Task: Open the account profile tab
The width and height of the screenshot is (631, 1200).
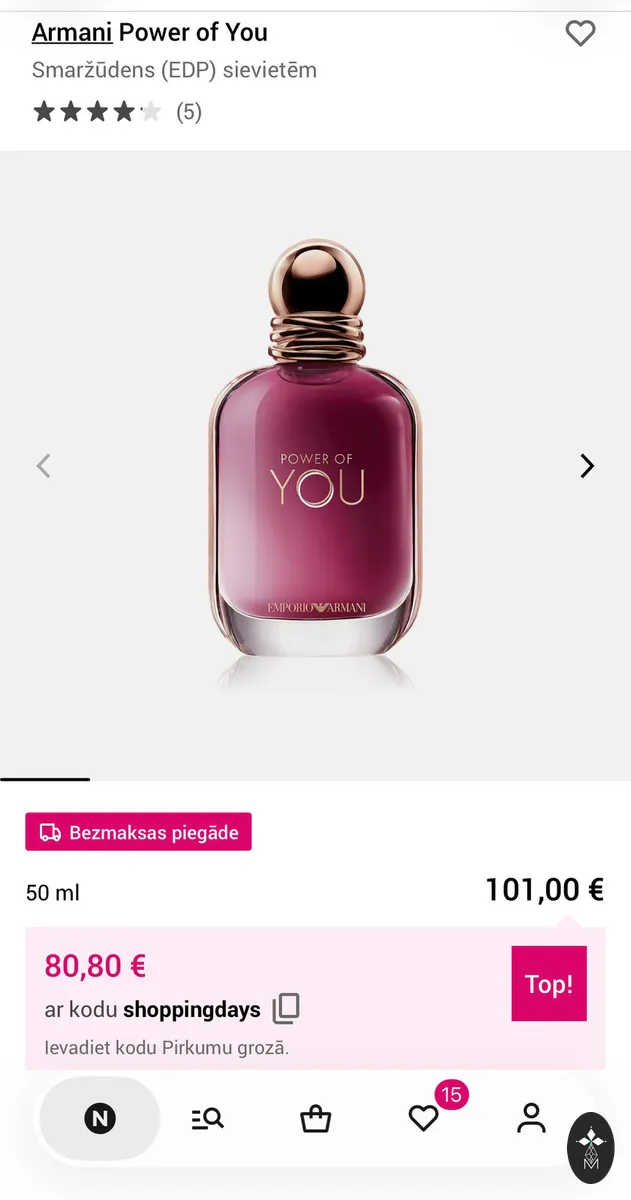Action: coord(531,1118)
